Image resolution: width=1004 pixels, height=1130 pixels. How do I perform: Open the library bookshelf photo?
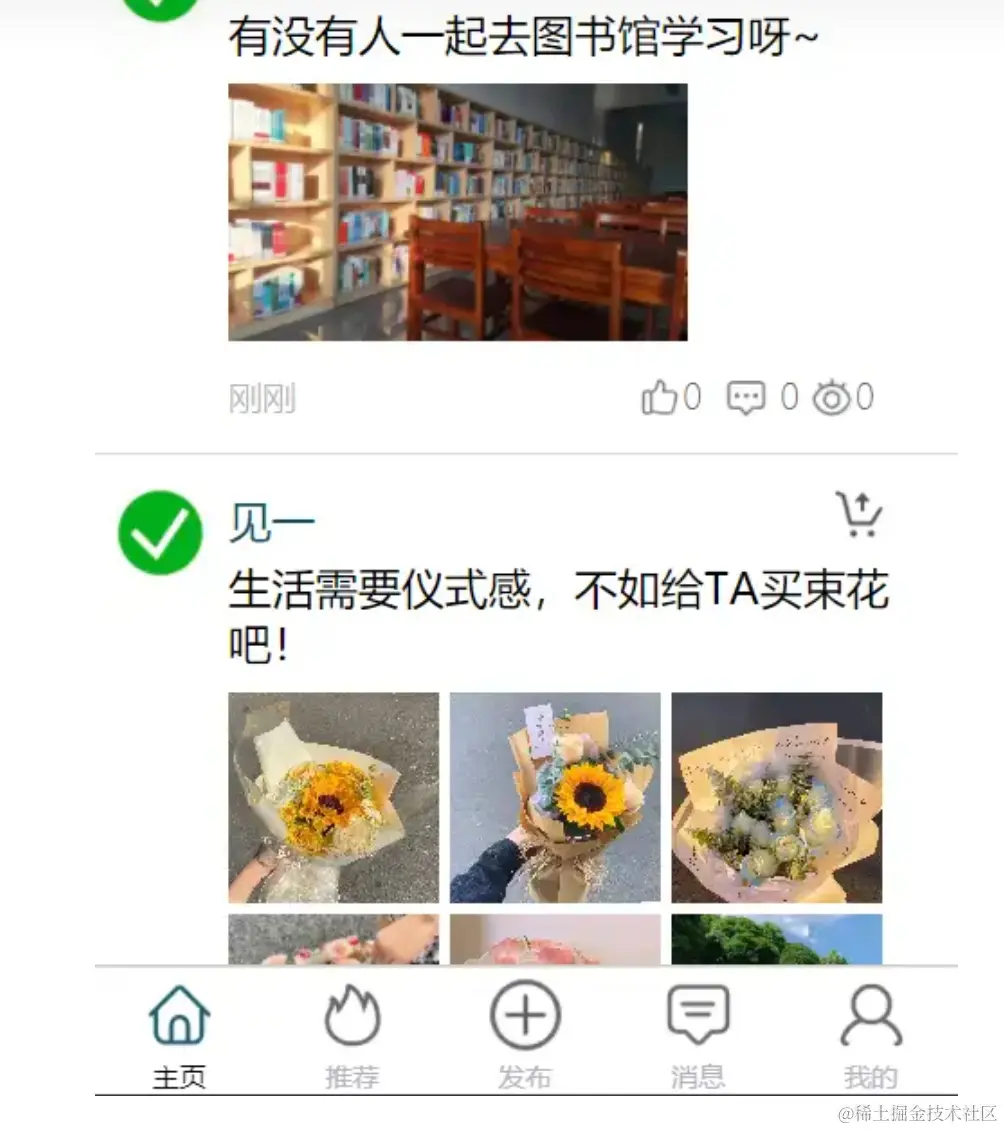[x=457, y=212]
